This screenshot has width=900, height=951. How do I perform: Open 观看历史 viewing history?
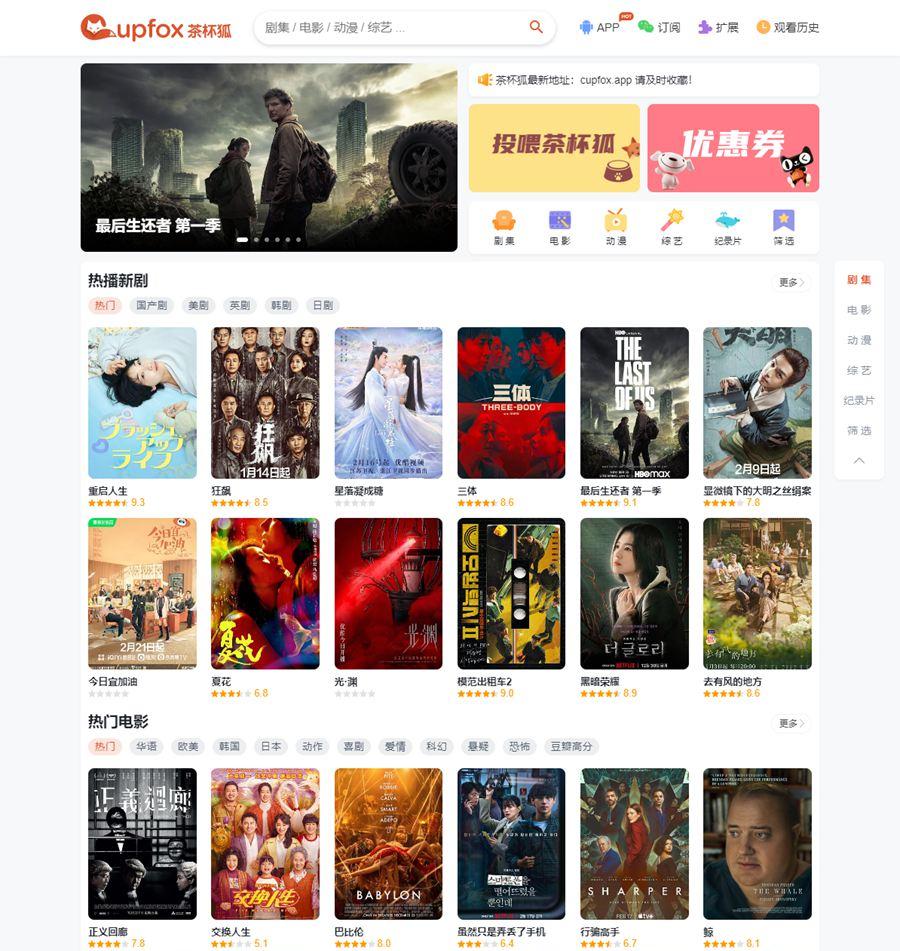pyautogui.click(x=788, y=27)
